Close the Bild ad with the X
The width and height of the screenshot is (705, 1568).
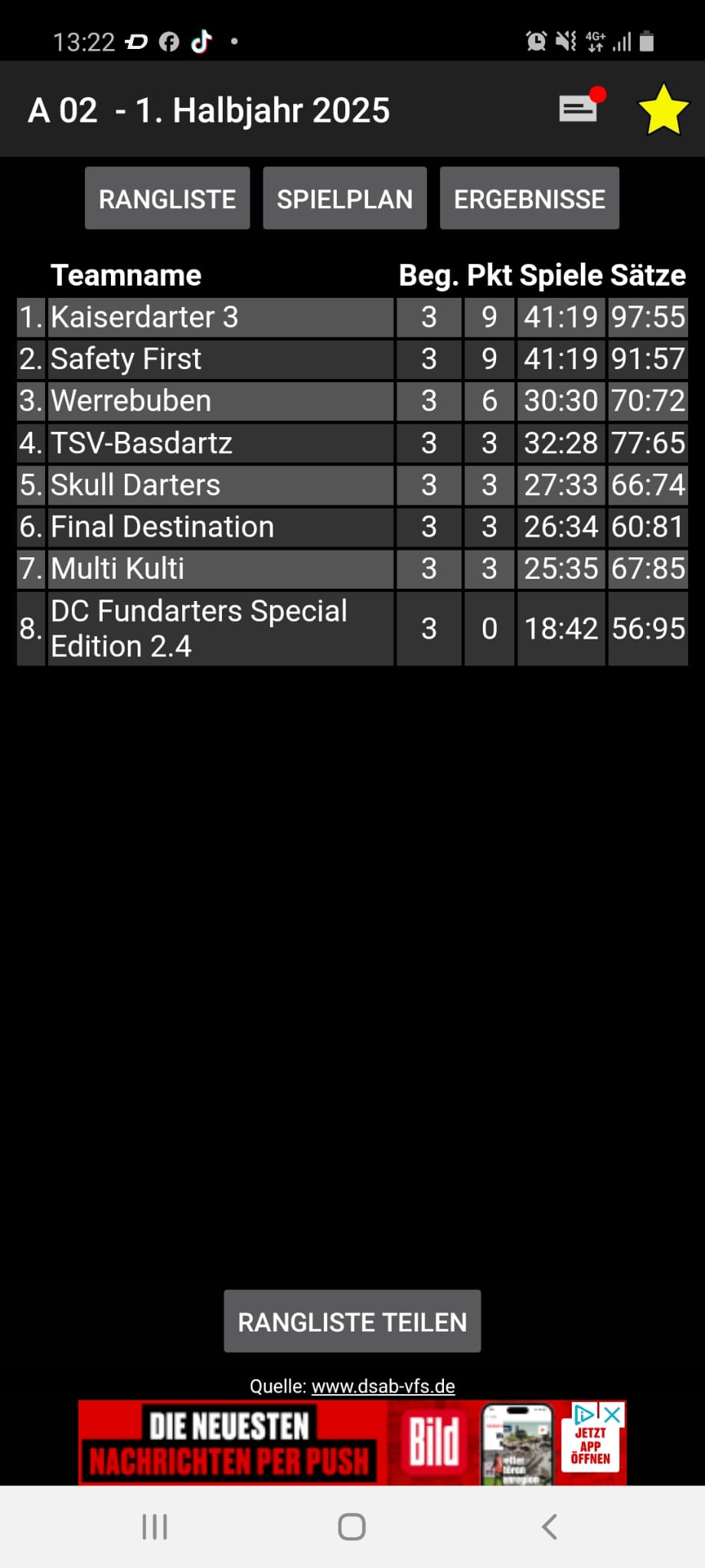point(612,1414)
